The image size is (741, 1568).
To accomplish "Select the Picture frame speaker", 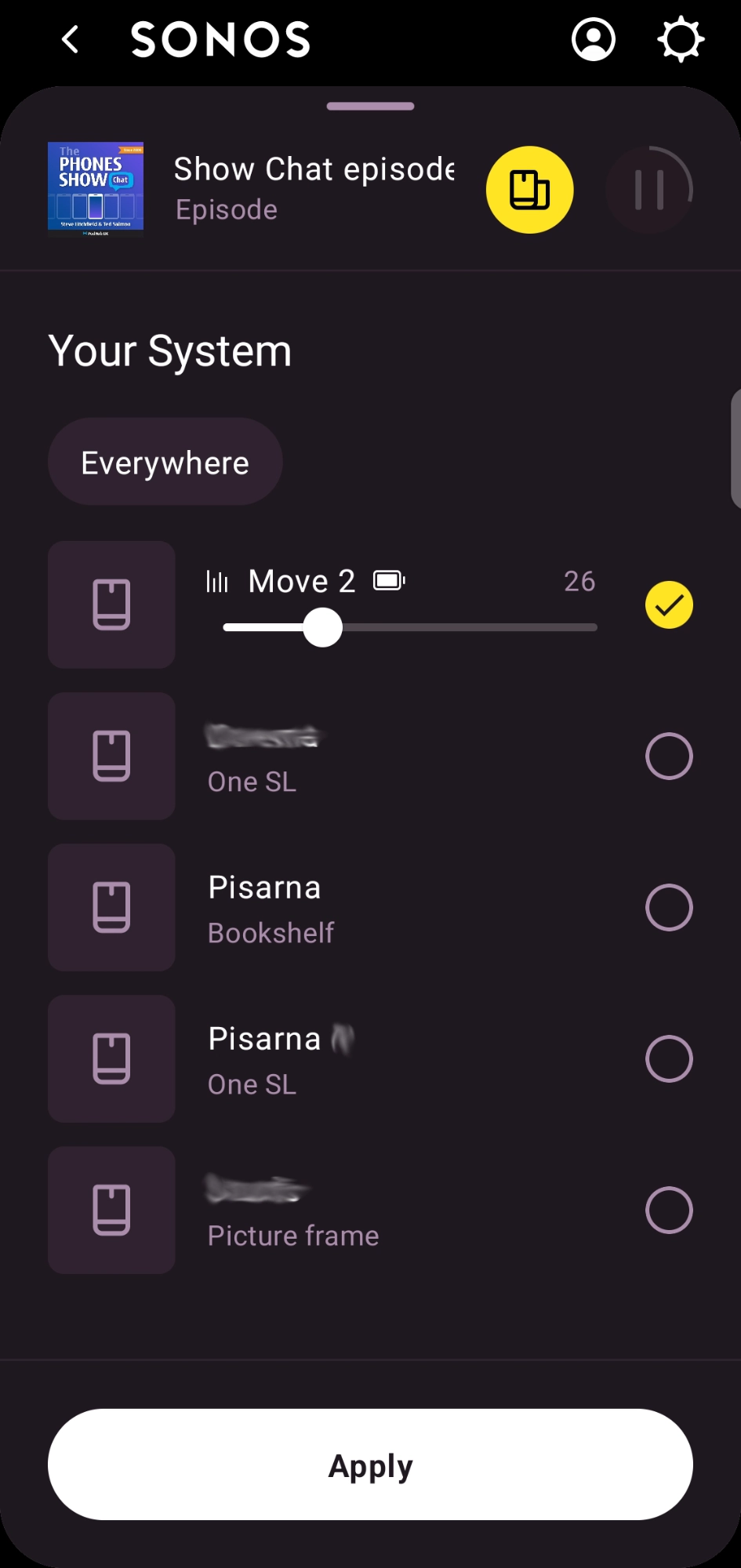I will (669, 1210).
